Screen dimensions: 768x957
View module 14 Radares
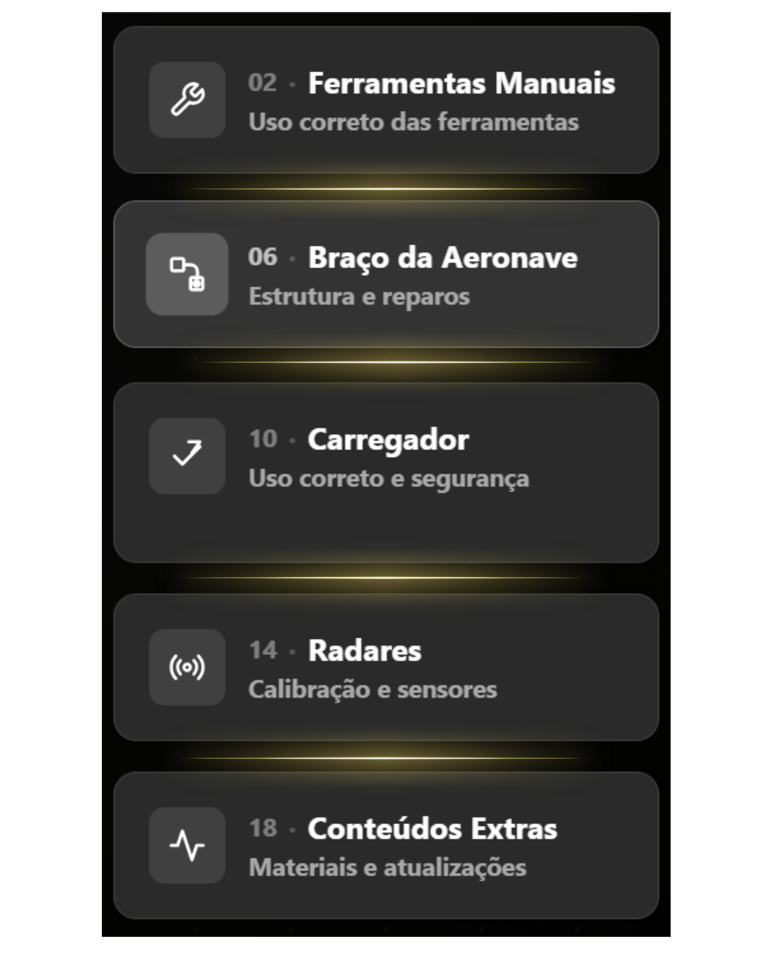(385, 667)
